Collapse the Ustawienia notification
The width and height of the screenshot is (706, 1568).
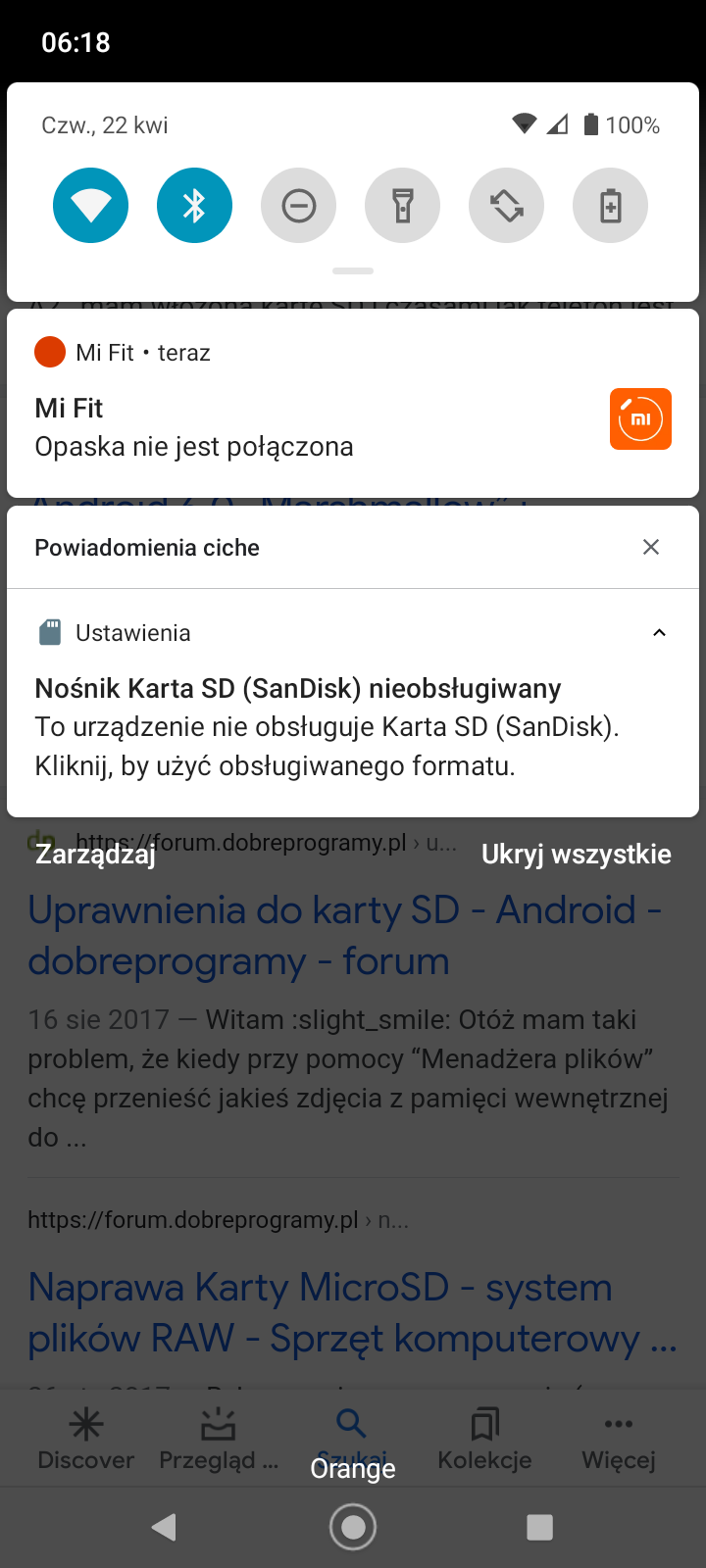point(659,633)
